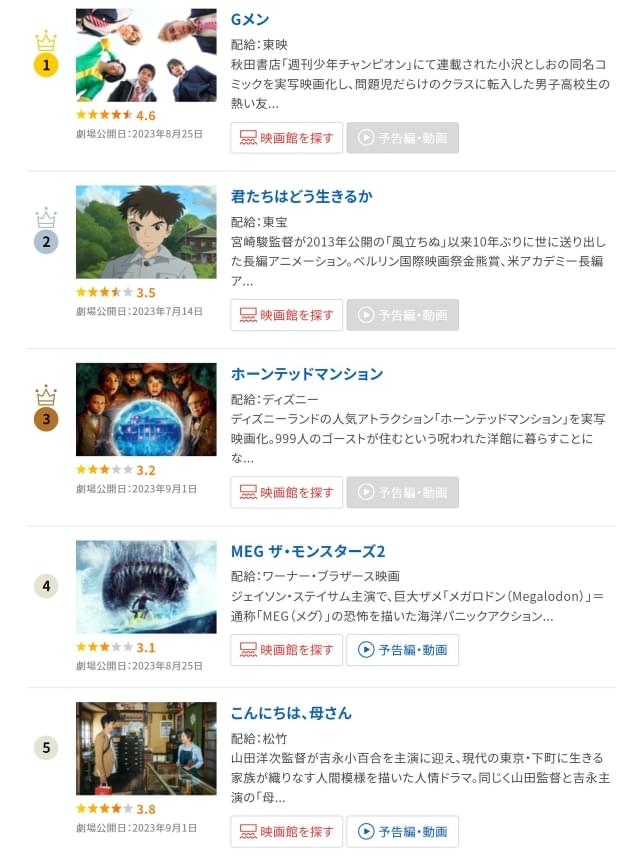Tap the 君たちはどう生きるか poster image
640x861 pixels.
click(x=146, y=232)
